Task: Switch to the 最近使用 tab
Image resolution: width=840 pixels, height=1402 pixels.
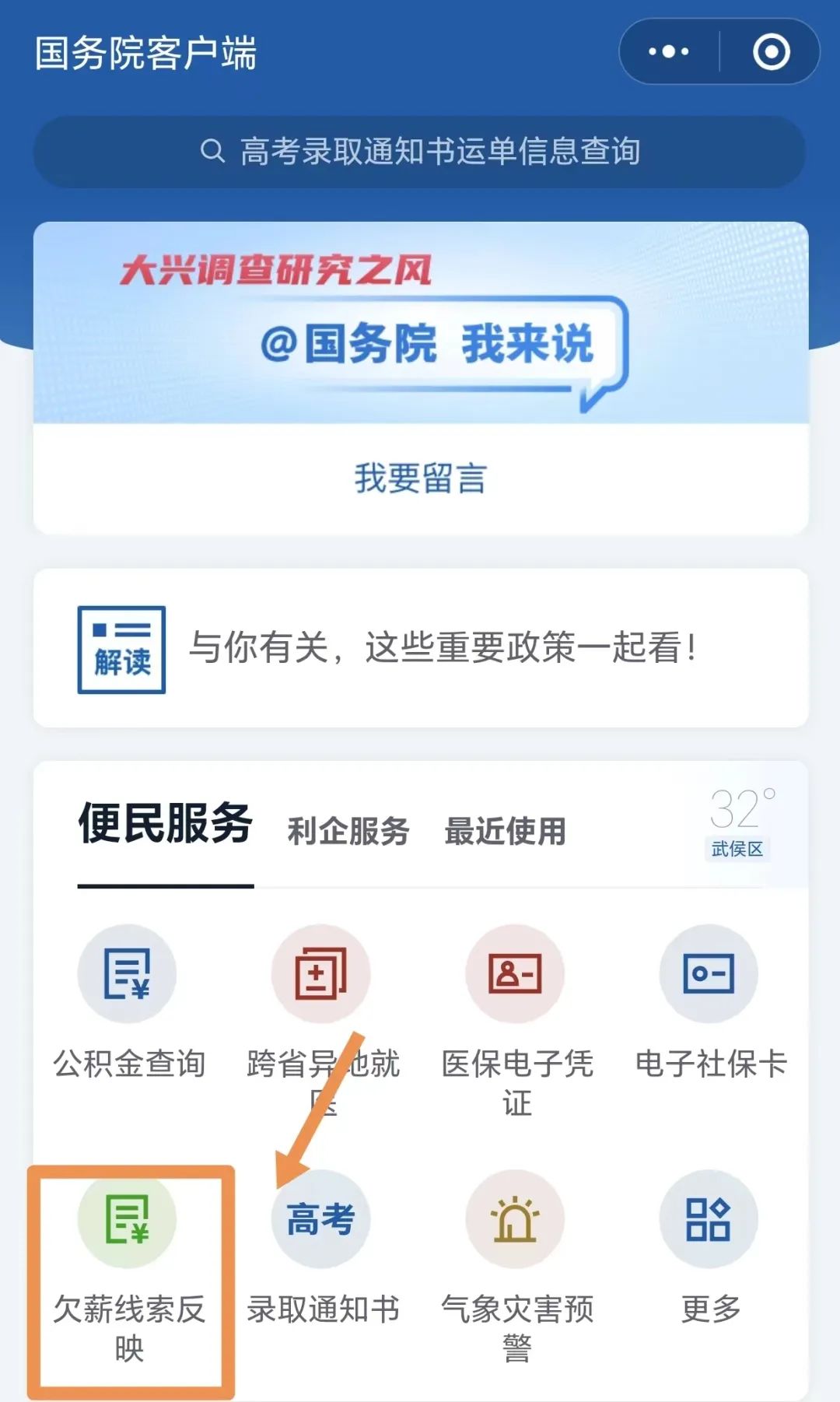Action: tap(504, 832)
